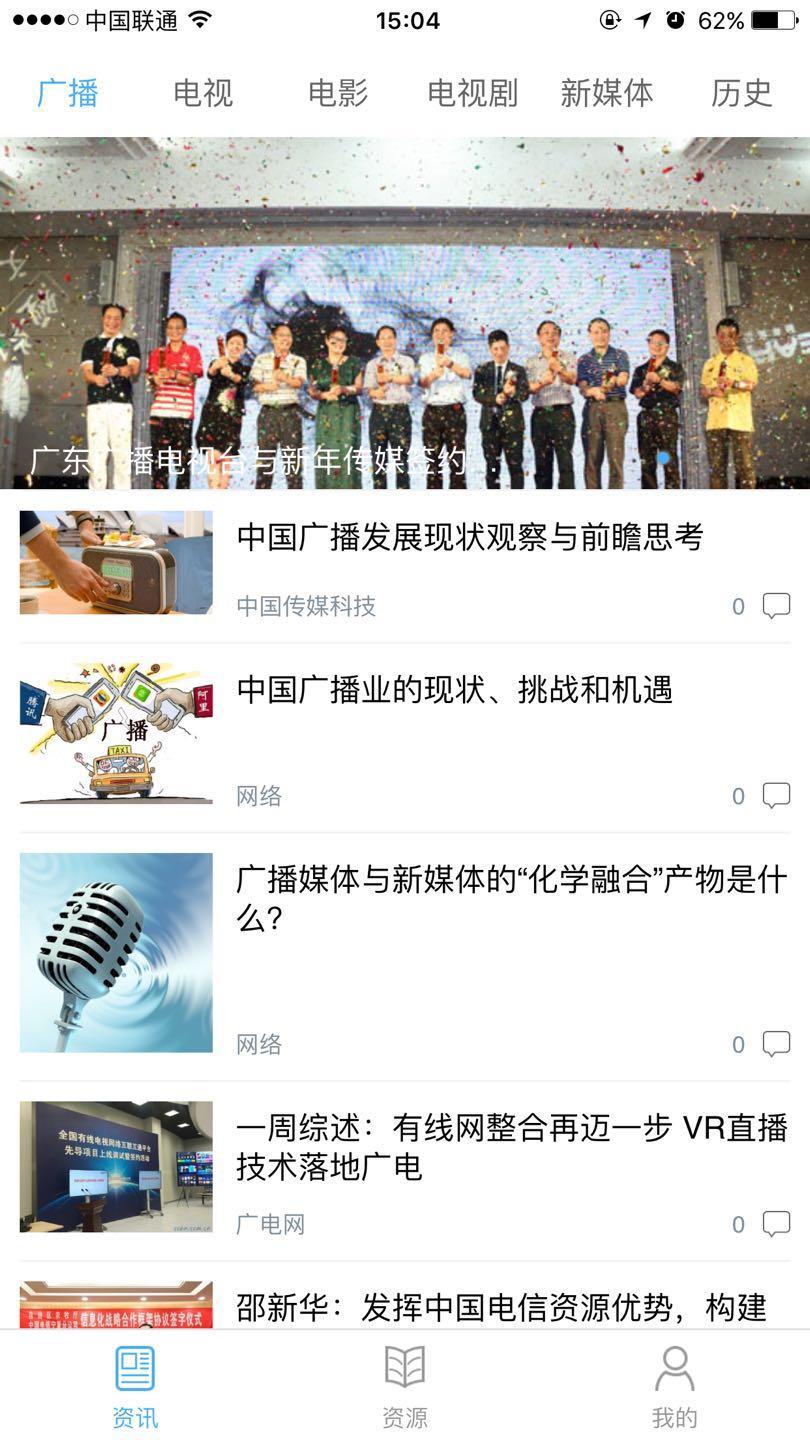
Task: Highlight the 广播 active tab toggle
Action: click(x=65, y=92)
